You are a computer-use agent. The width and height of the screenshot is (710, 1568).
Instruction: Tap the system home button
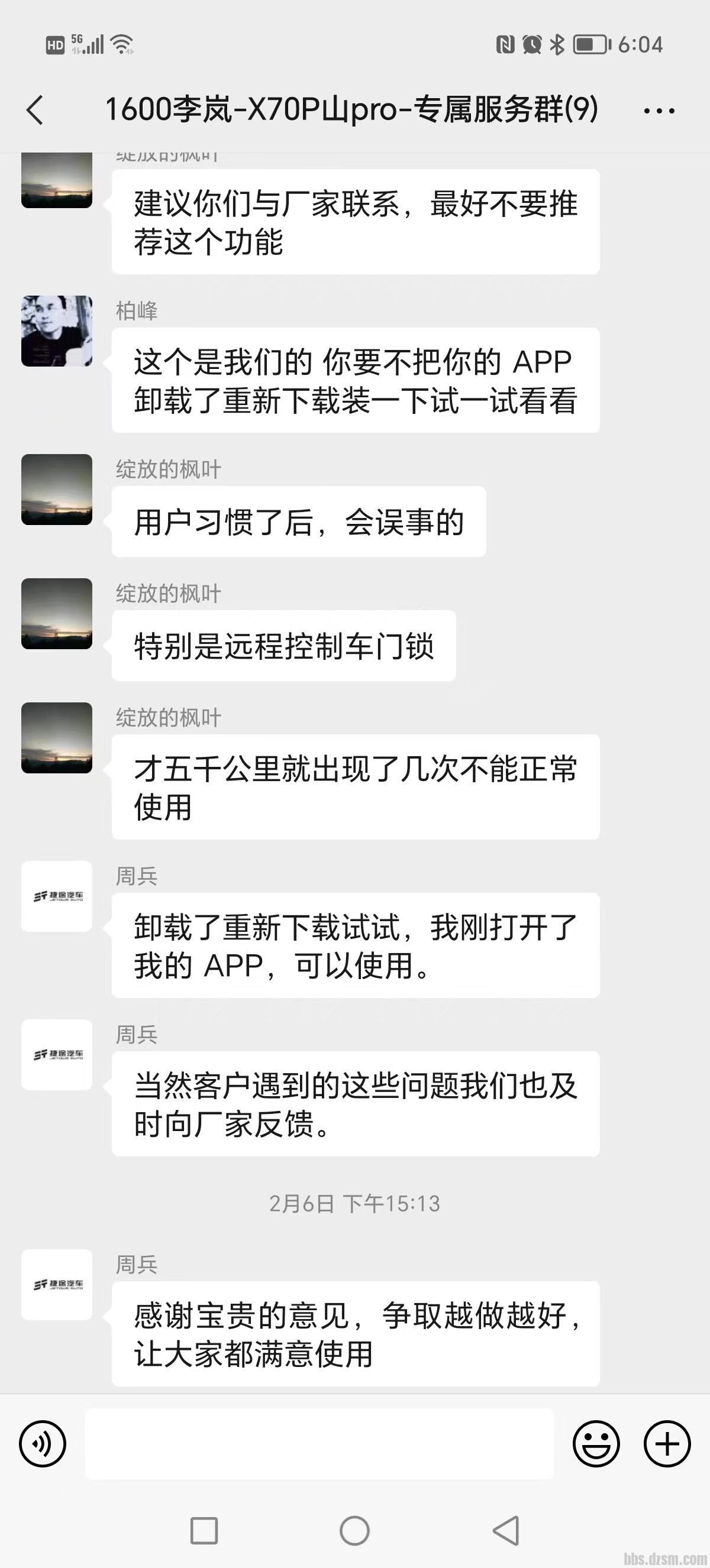tap(354, 1530)
